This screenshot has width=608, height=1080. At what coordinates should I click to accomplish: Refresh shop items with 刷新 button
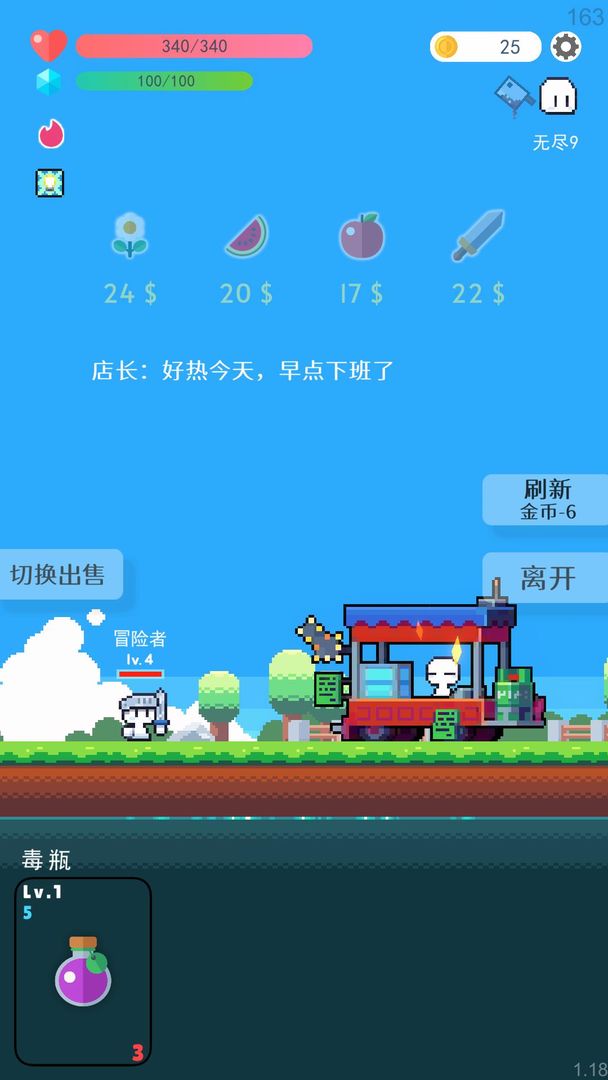click(x=547, y=499)
